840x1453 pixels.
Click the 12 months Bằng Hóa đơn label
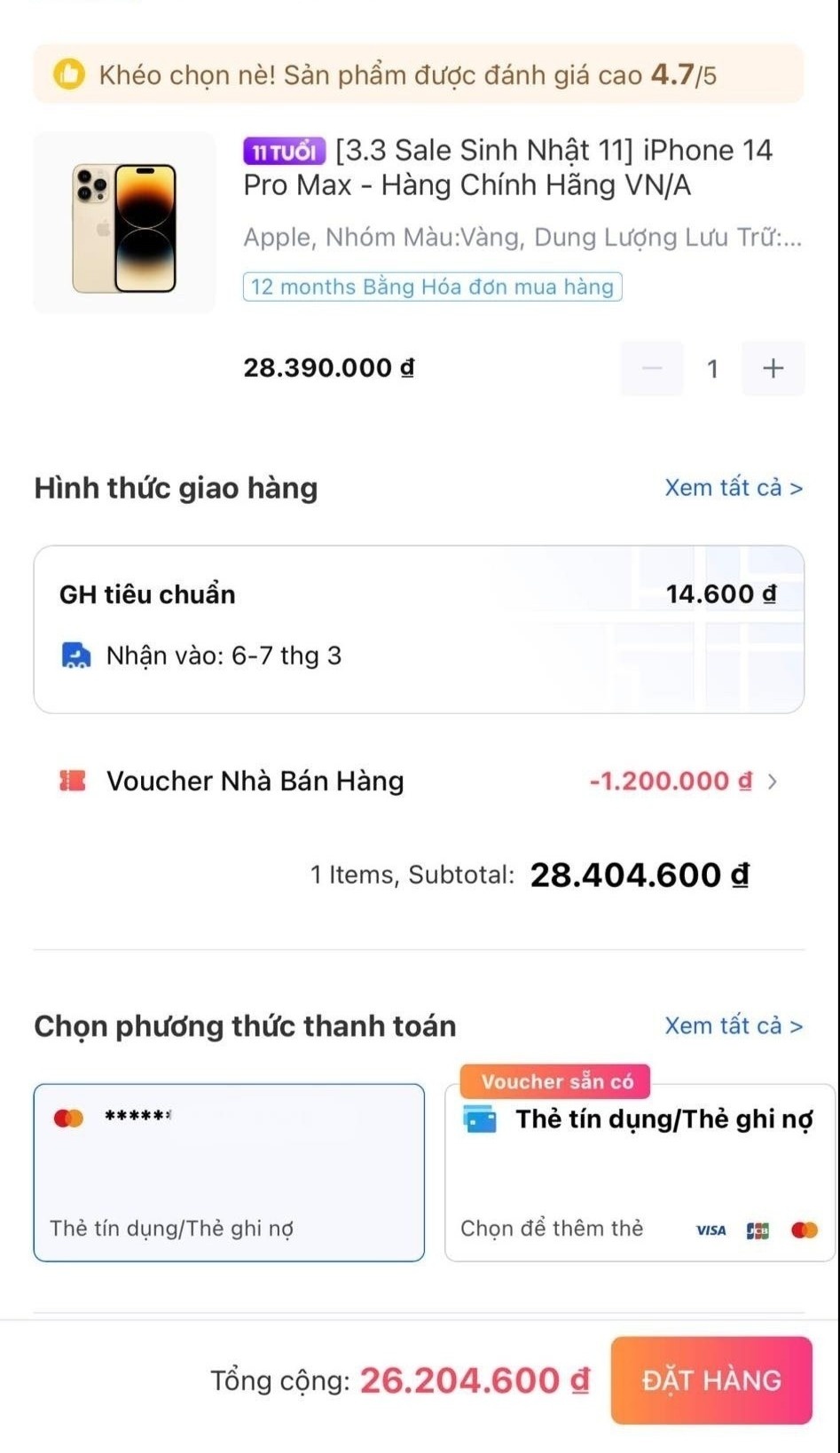click(431, 287)
